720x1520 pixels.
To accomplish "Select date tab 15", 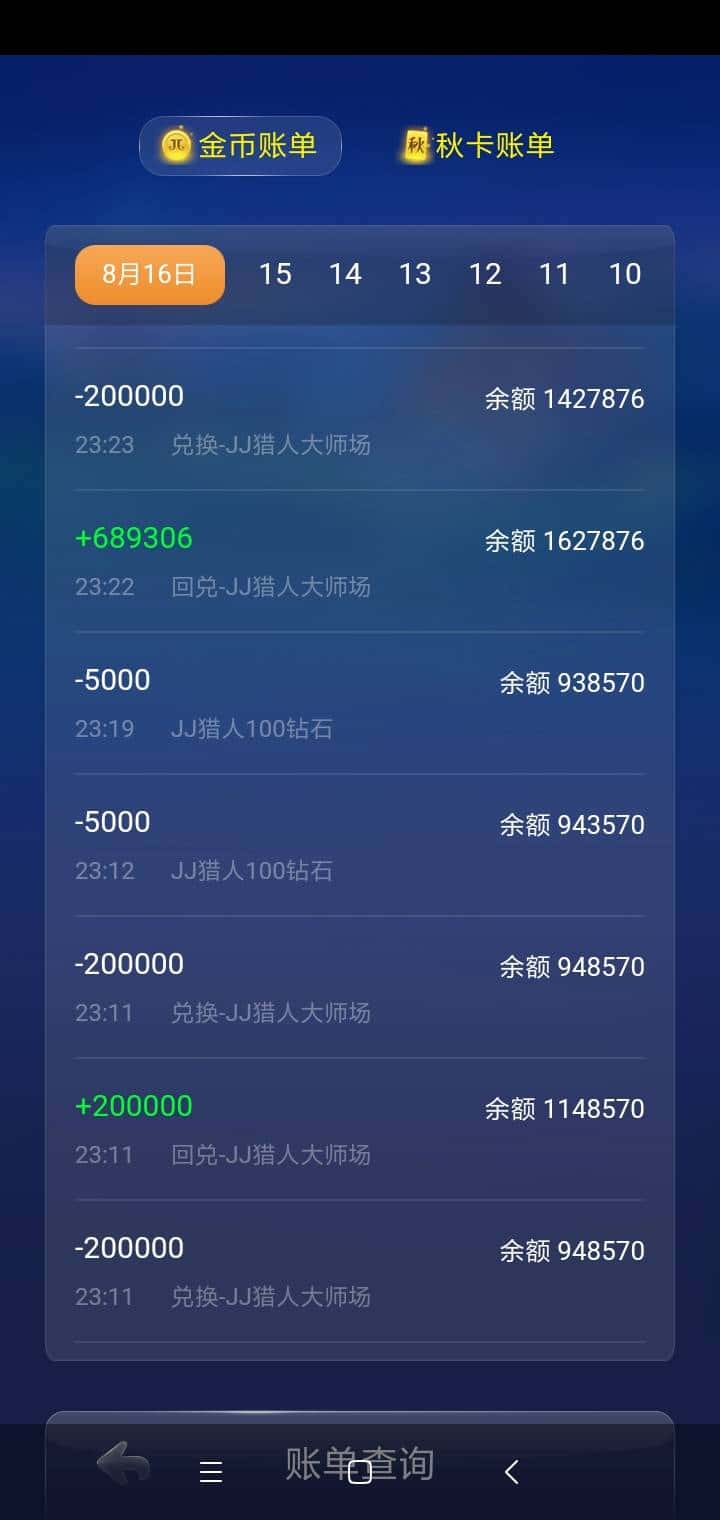I will point(276,273).
